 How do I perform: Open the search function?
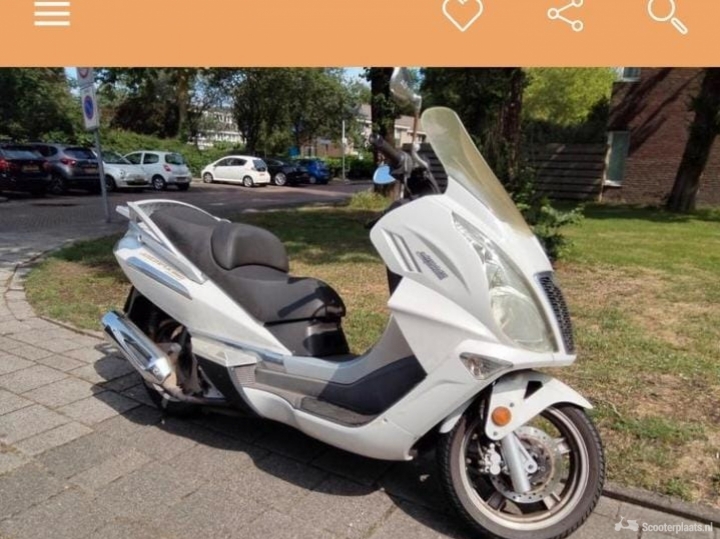point(667,14)
